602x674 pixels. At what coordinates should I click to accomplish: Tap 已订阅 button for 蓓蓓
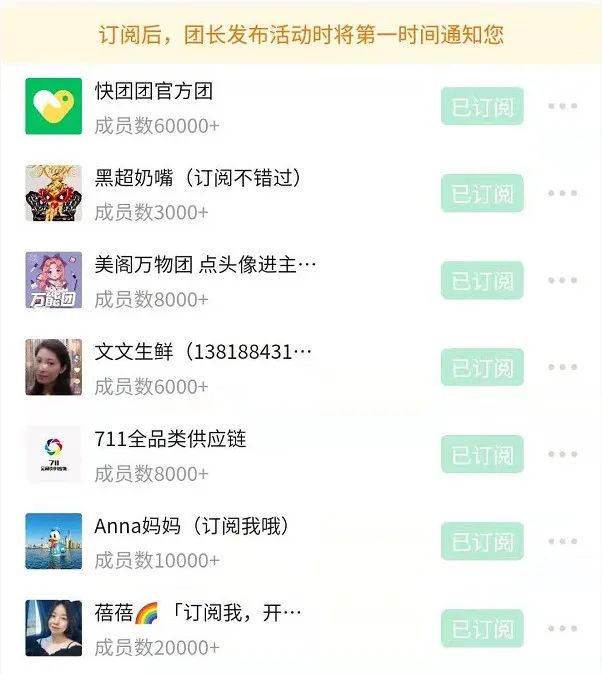[x=482, y=628]
